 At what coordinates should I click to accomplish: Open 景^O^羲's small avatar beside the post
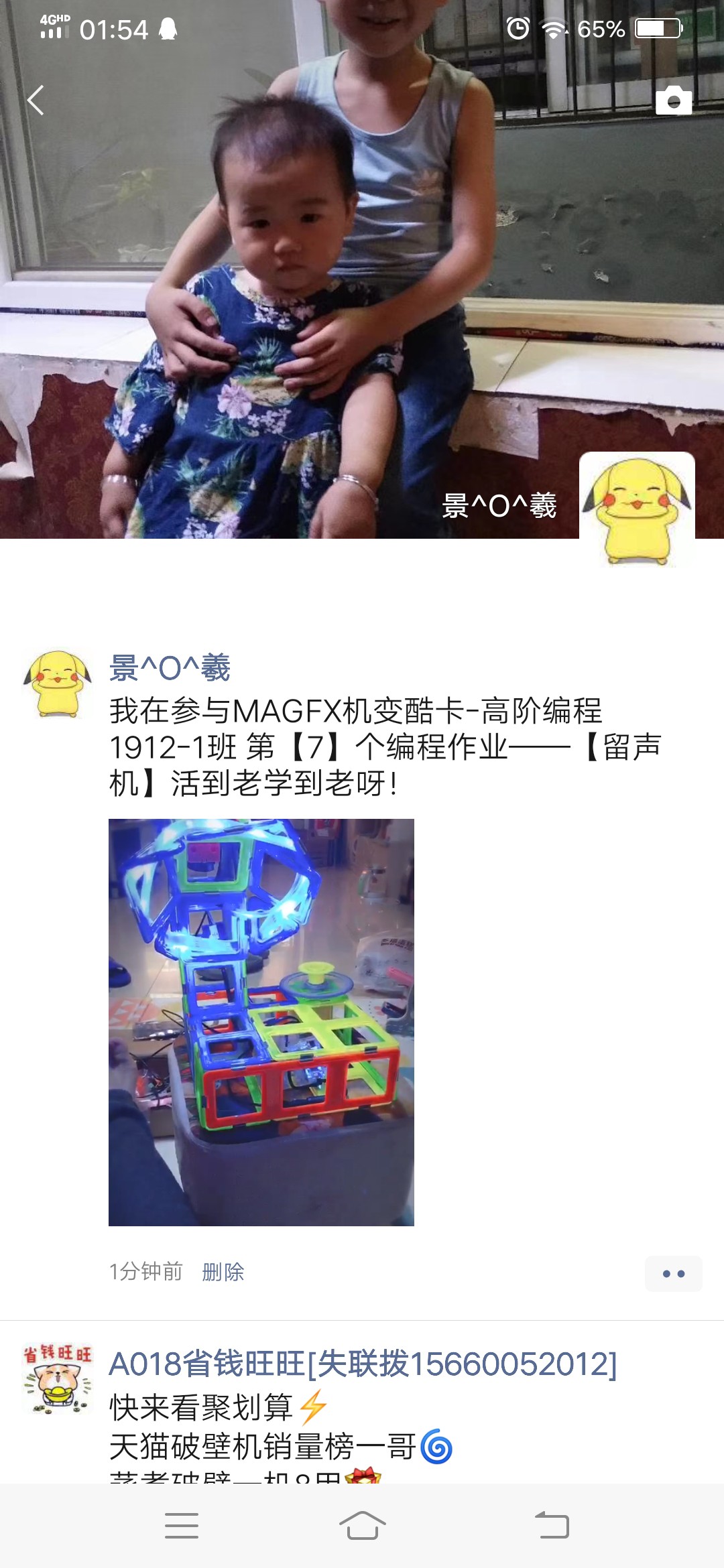point(58,683)
